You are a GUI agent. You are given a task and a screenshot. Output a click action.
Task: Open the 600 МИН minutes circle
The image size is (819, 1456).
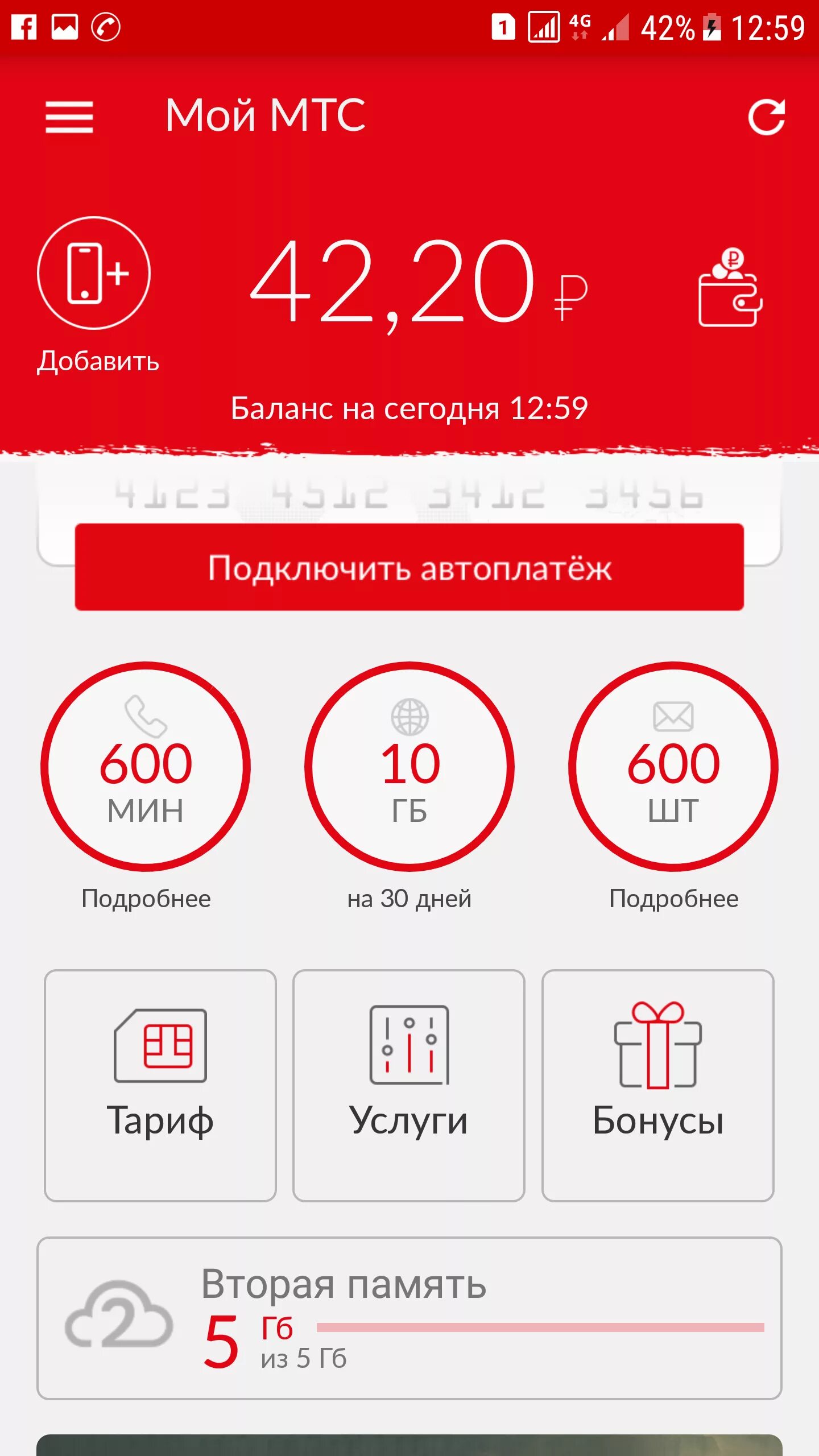click(x=146, y=766)
